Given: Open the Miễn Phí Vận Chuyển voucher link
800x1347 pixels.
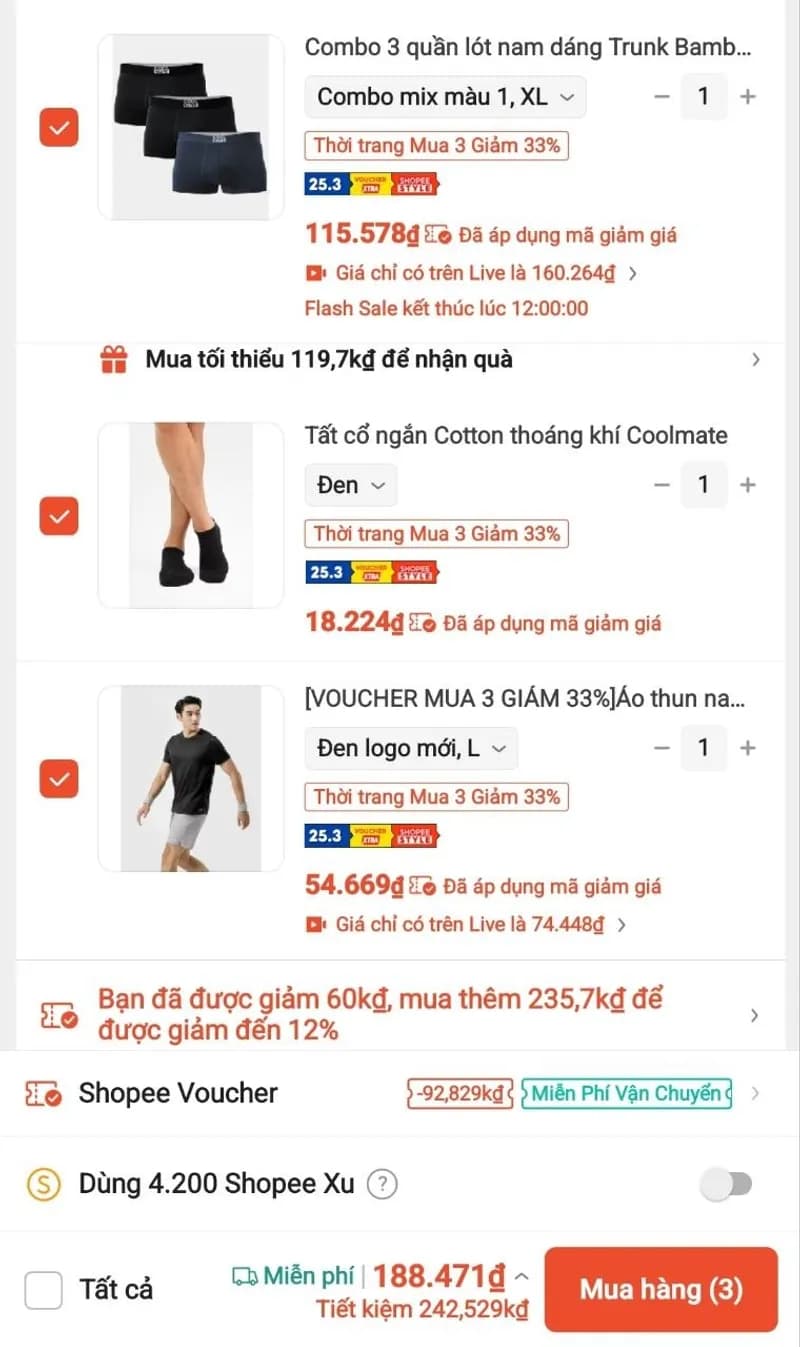Looking at the screenshot, I should [x=625, y=1093].
